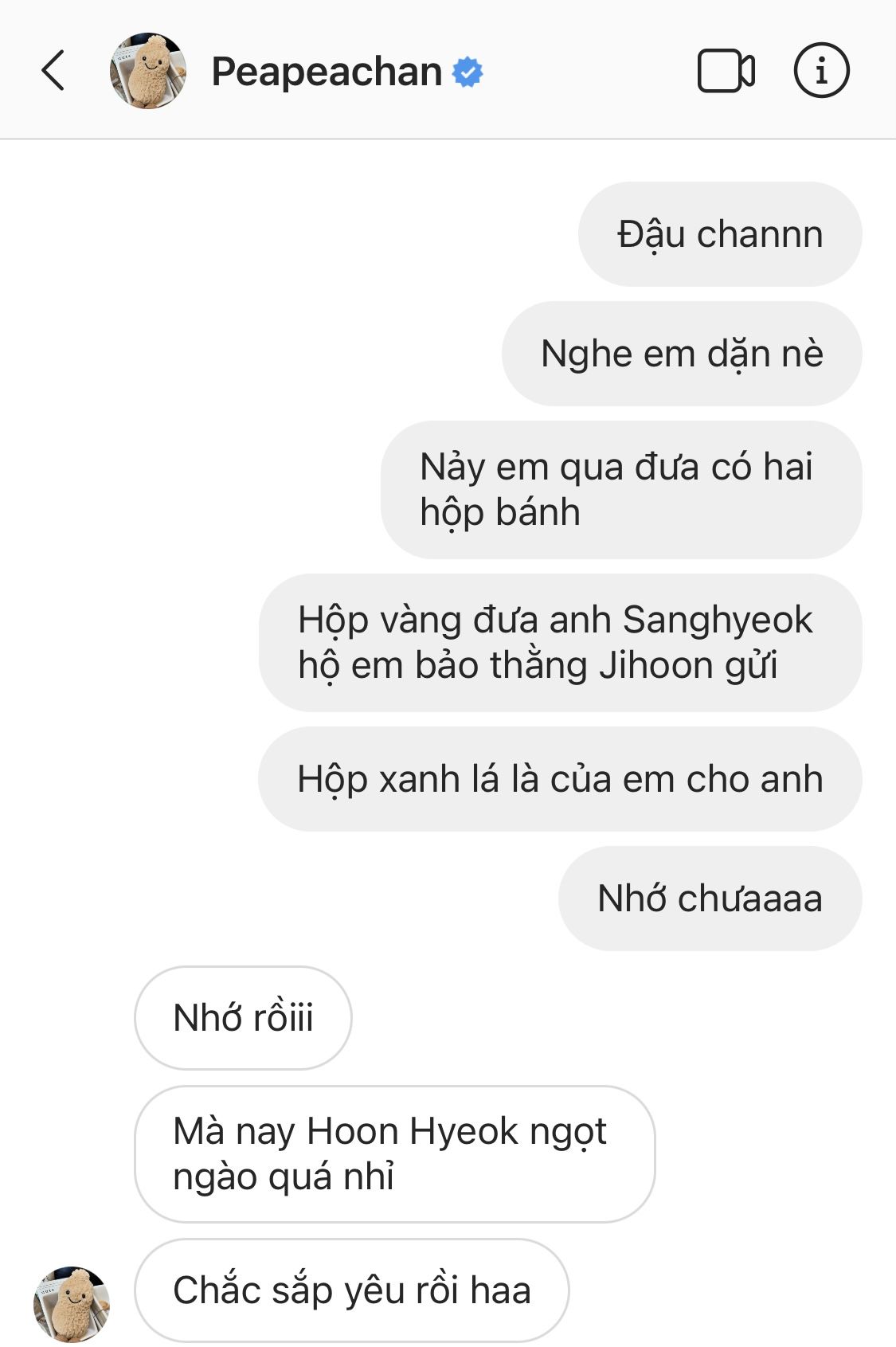Start a video call with Peapeachan
Viewport: 896px width, 1347px height.
click(x=726, y=72)
